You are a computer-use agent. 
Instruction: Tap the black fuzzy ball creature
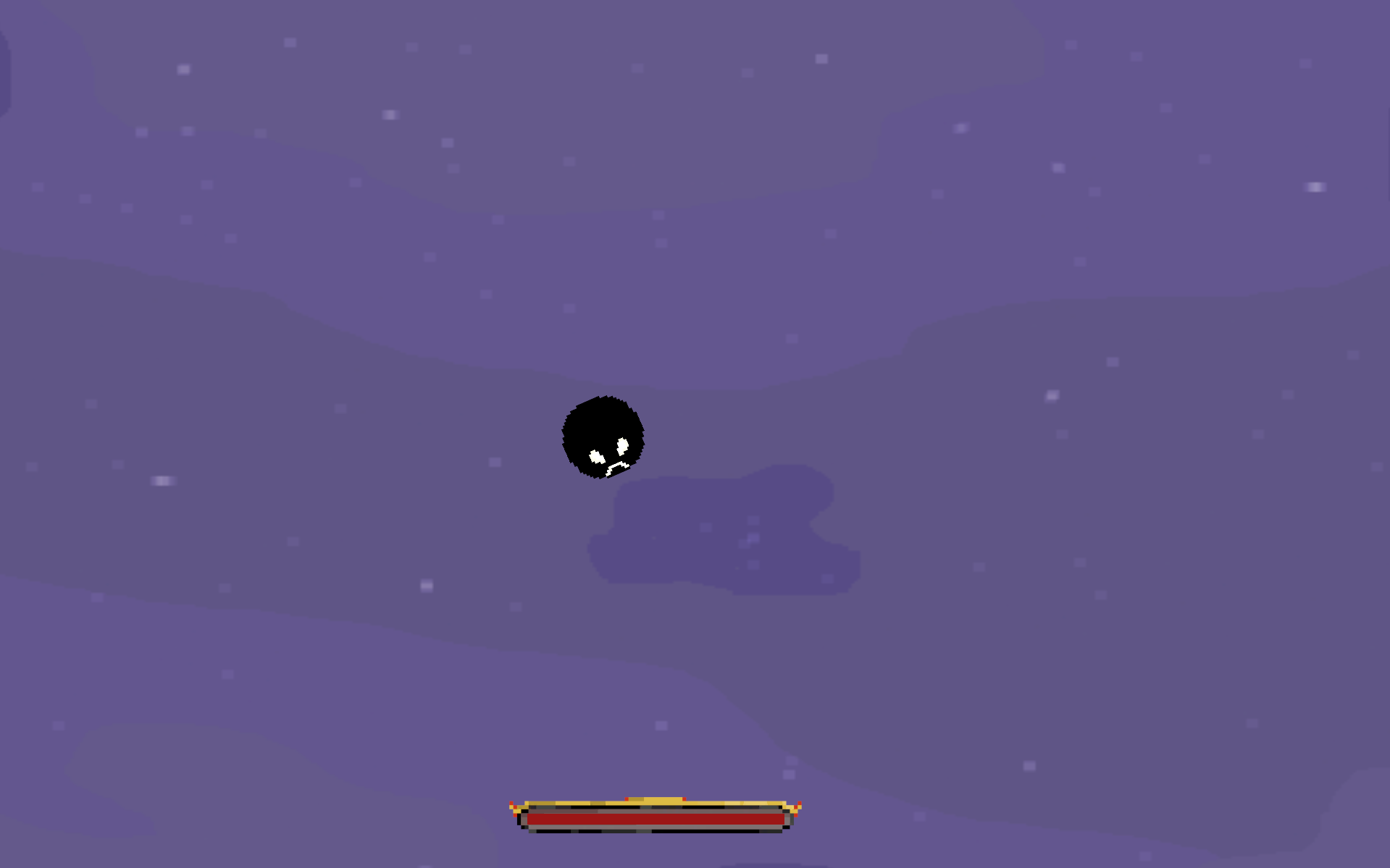point(603,437)
